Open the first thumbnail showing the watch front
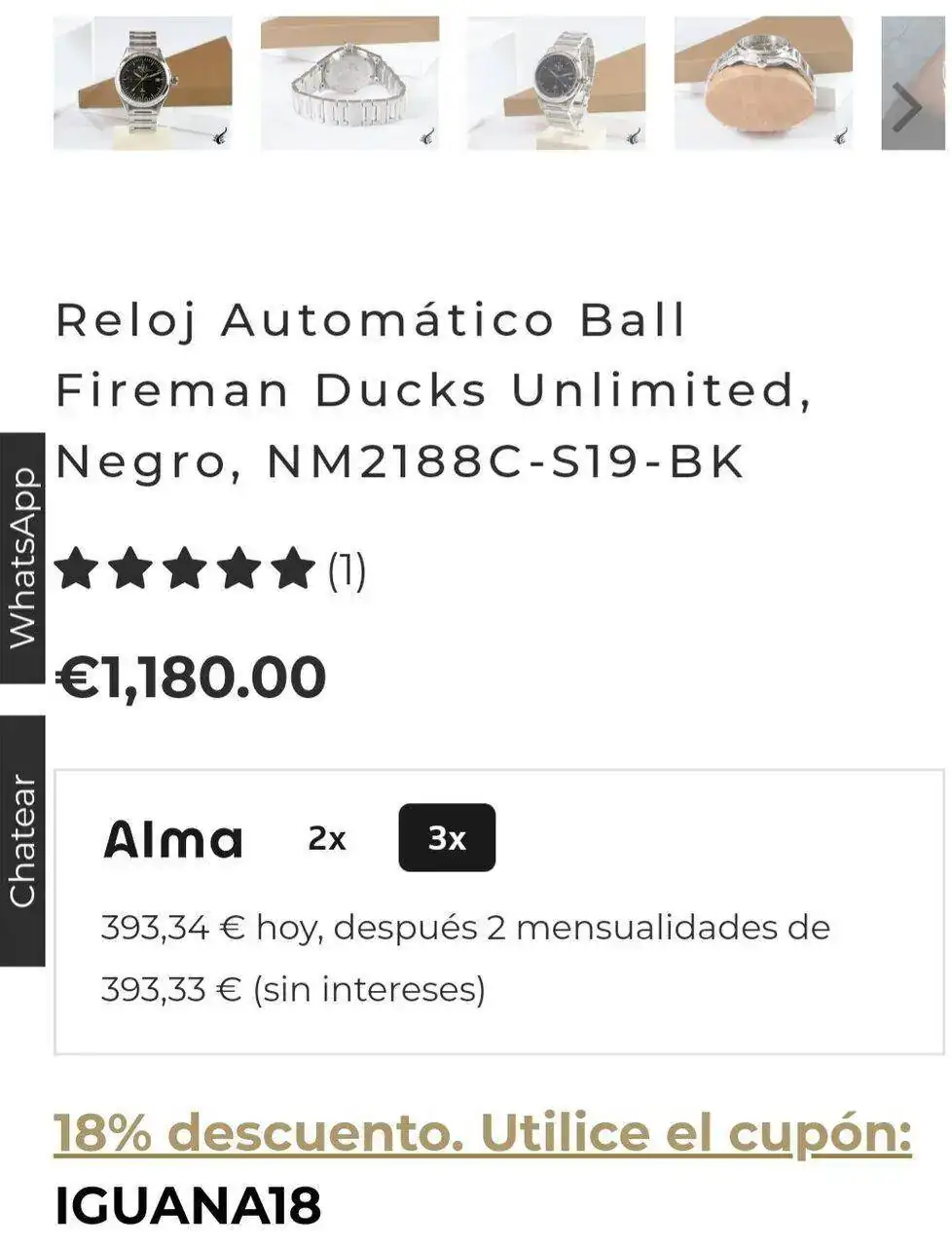Viewport: 952px width, 1246px height. pos(143,83)
